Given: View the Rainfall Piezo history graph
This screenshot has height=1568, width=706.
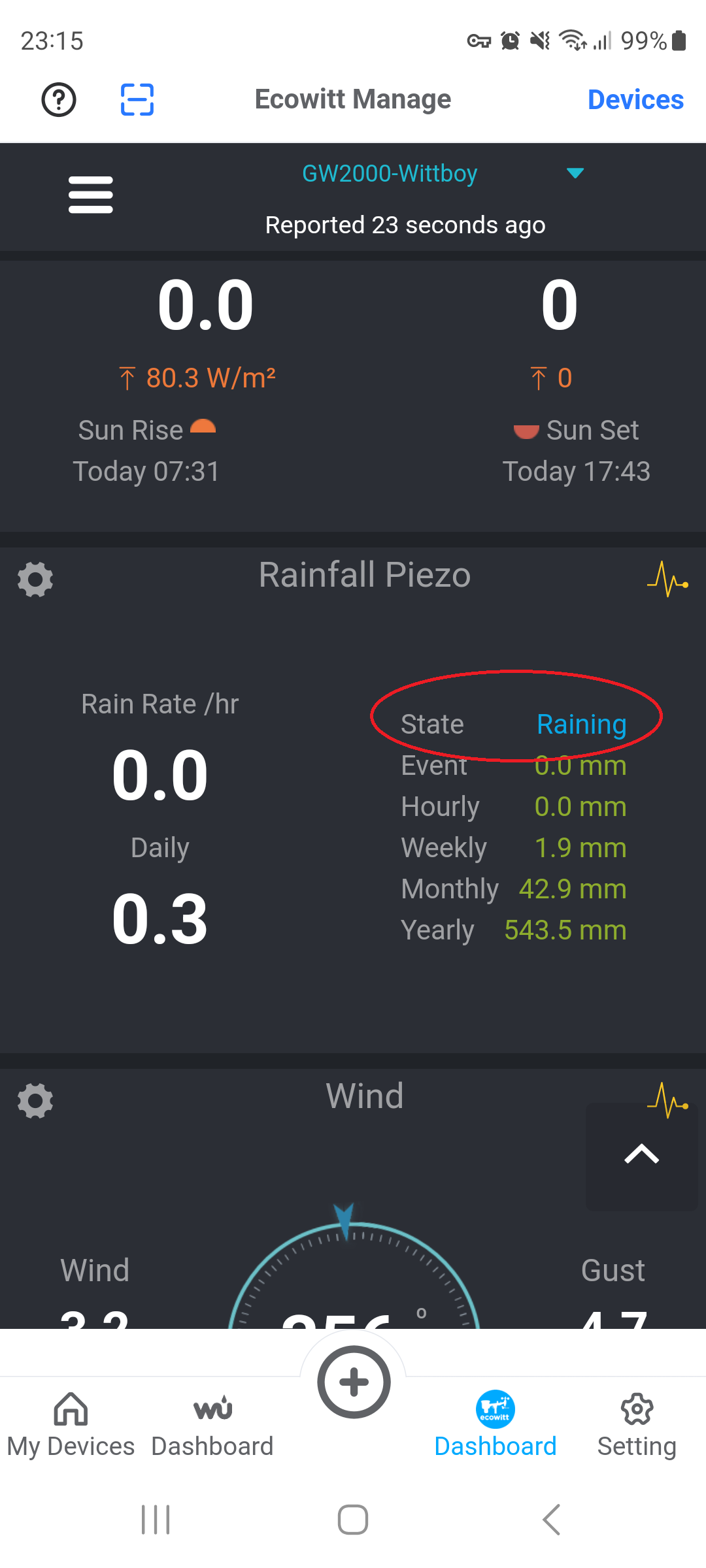Looking at the screenshot, I should click(667, 580).
